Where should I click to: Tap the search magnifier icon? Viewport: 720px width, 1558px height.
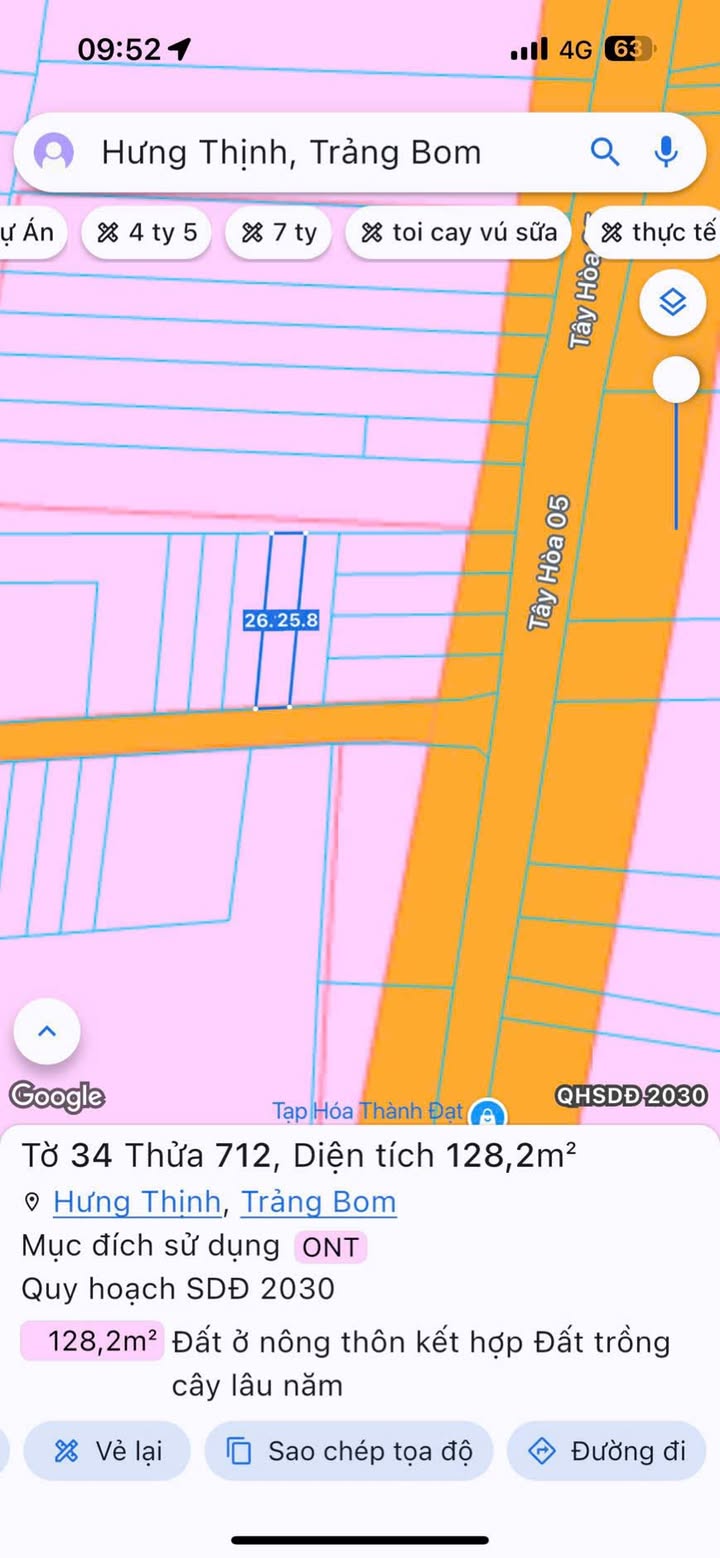[605, 152]
